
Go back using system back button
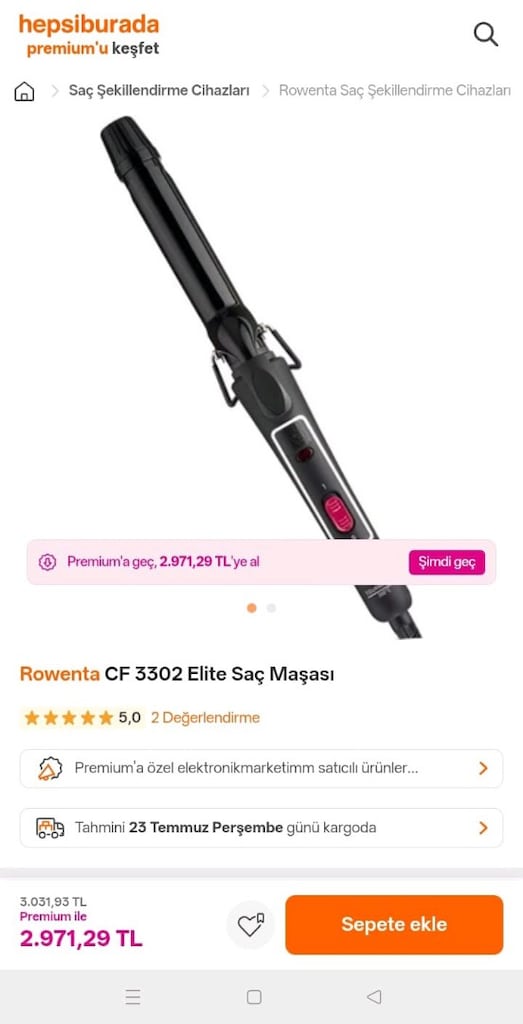click(373, 997)
